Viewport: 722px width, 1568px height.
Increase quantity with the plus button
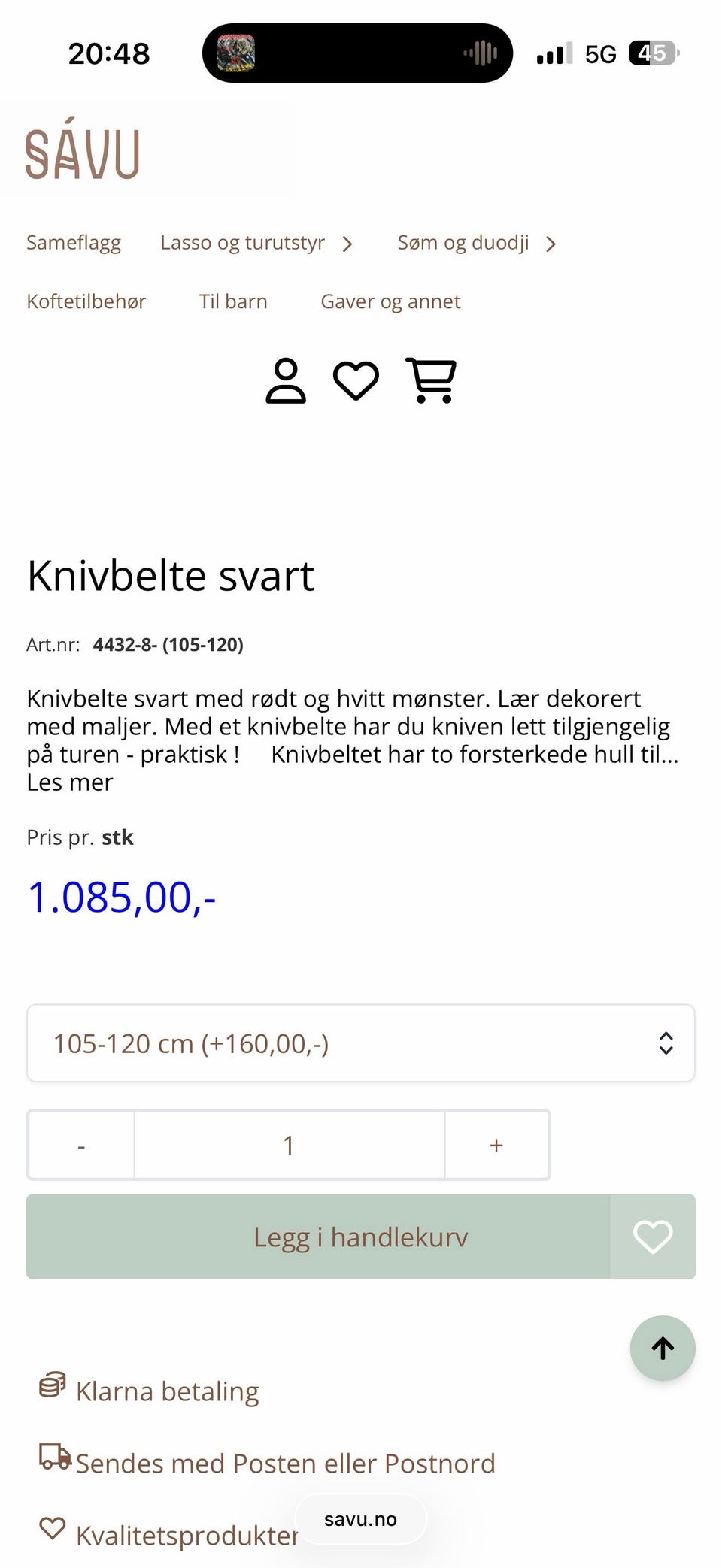point(496,1145)
